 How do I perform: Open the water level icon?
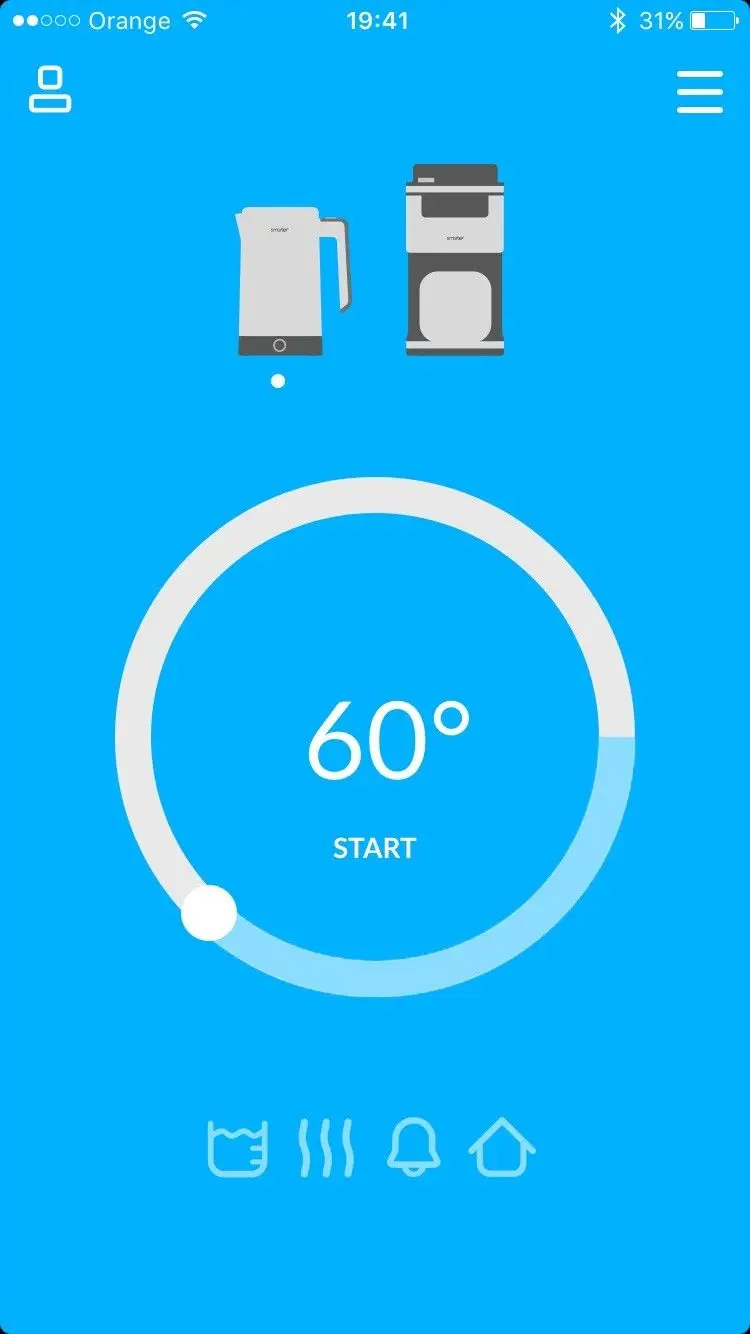237,1147
